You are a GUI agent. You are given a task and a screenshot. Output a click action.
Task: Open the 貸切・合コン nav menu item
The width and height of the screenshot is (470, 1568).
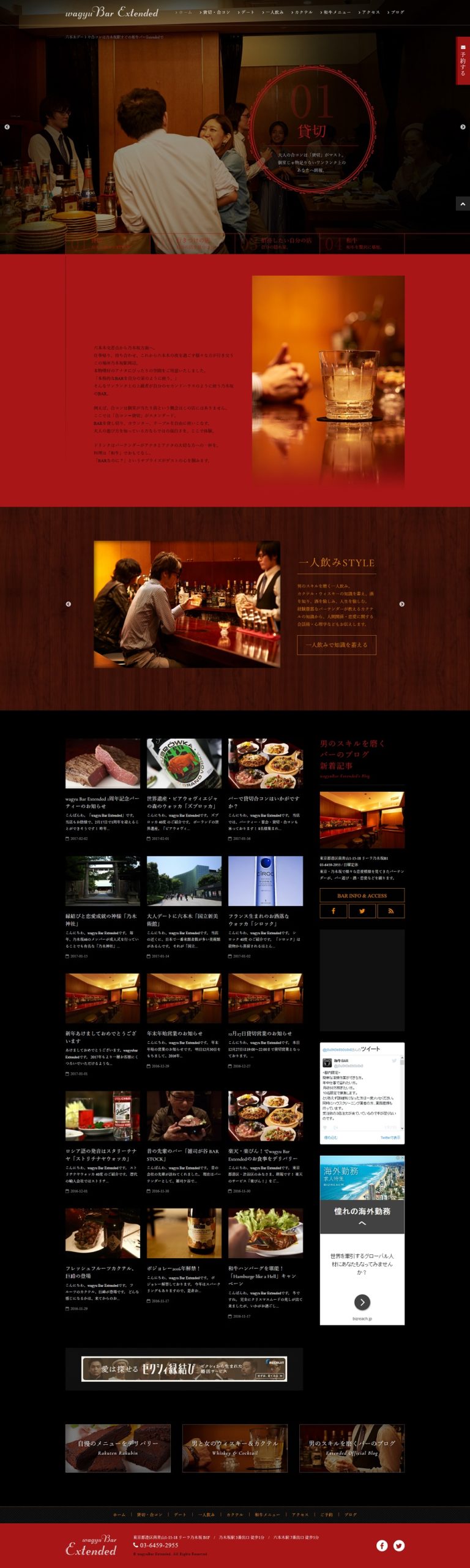click(x=216, y=12)
